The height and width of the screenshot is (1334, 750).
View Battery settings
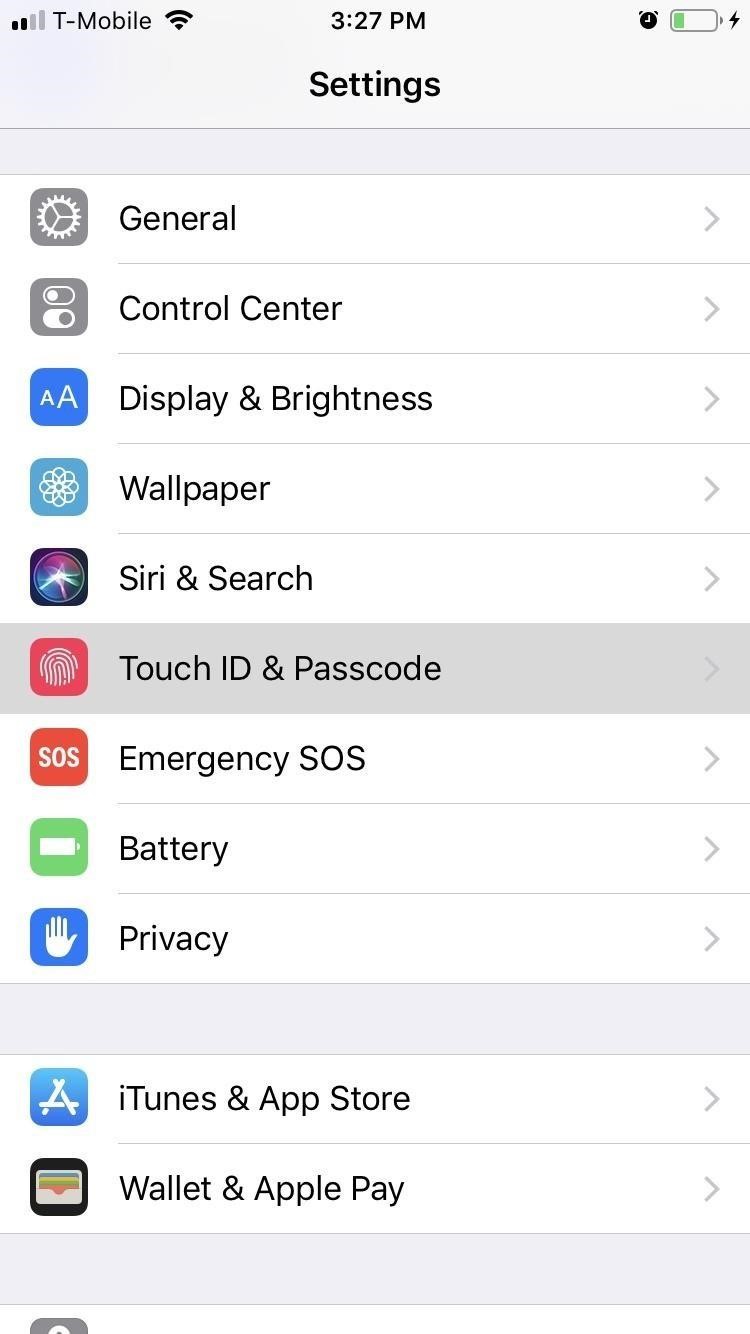click(x=375, y=849)
